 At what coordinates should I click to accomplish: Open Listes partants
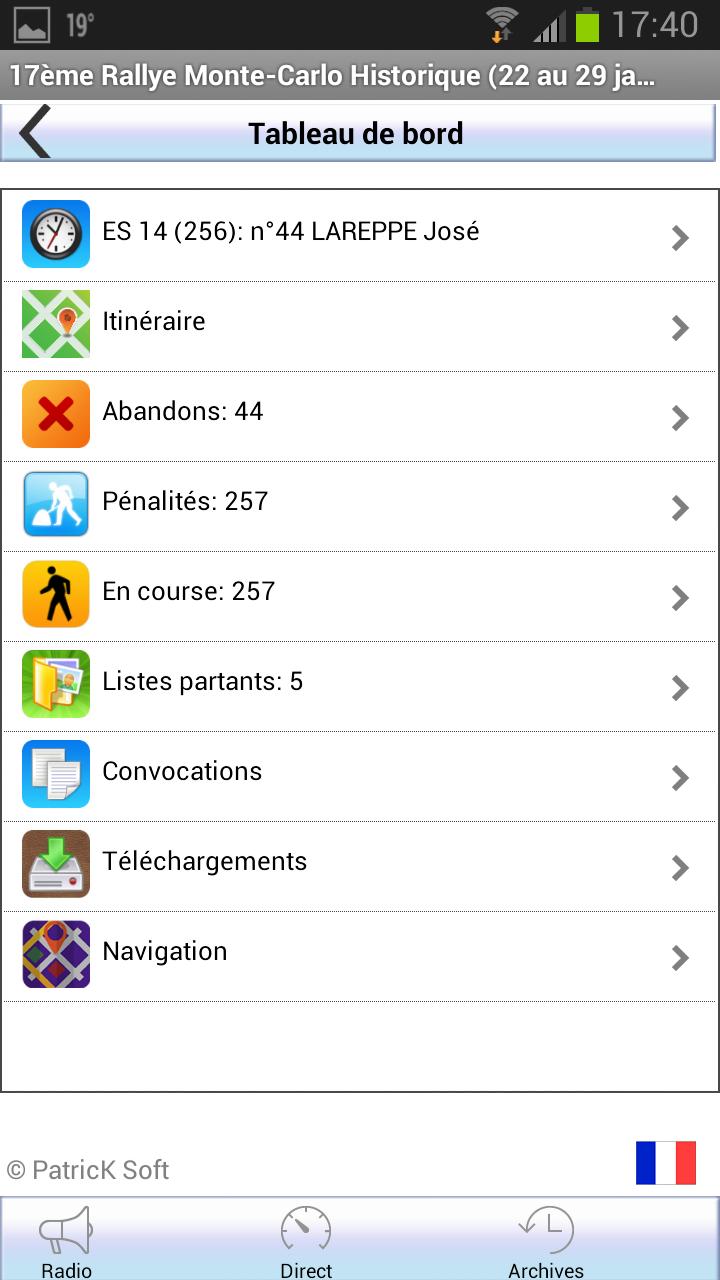pyautogui.click(x=358, y=686)
